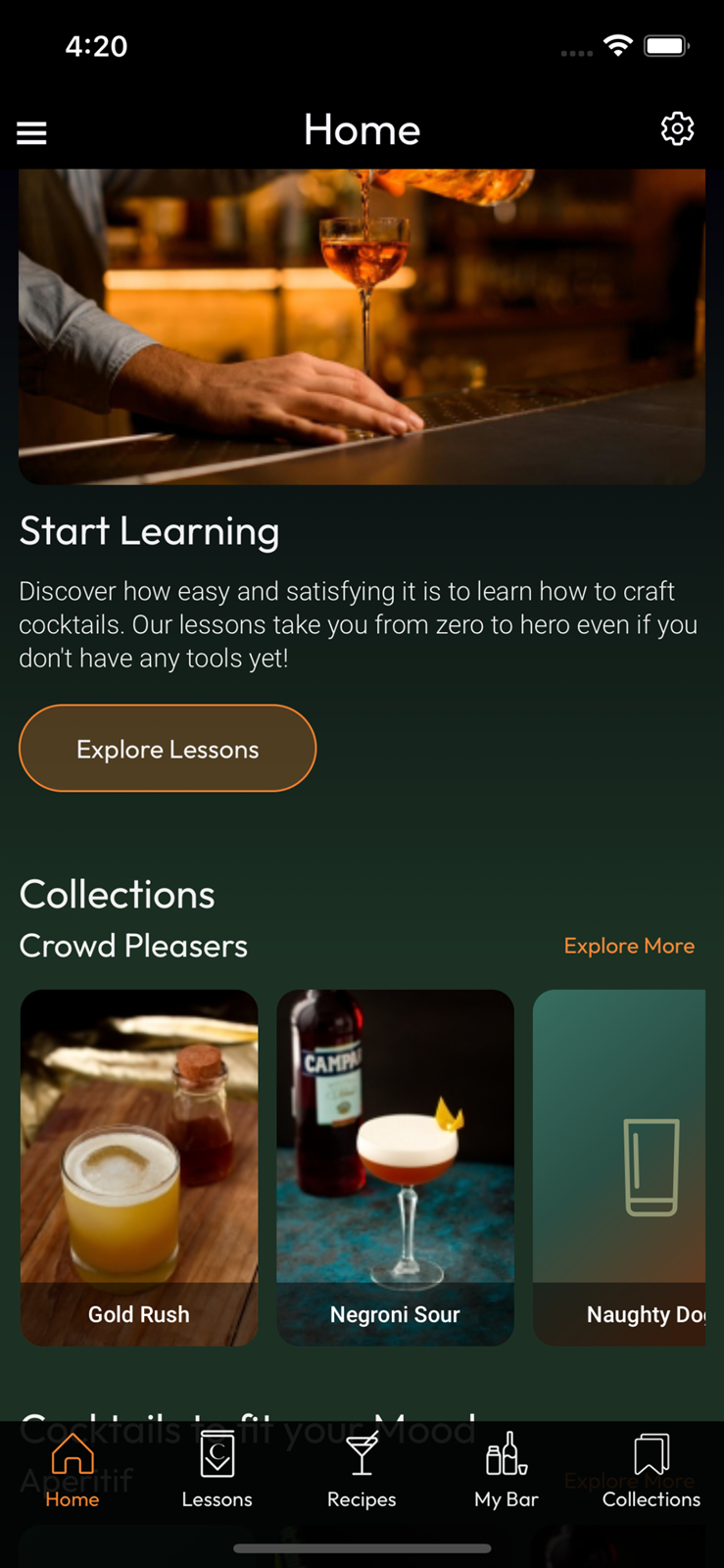Explore more Crowd Pleasers cocktails
The image size is (724, 1568).
[629, 946]
